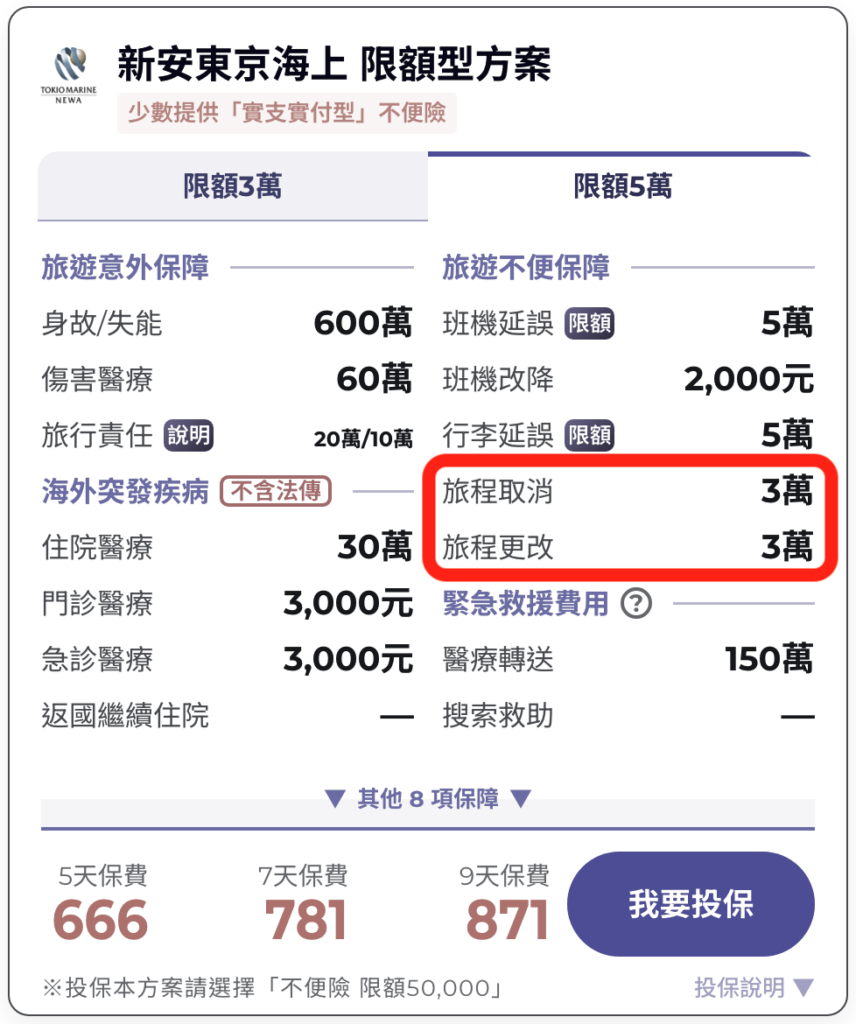This screenshot has width=856, height=1024.
Task: Open the question mark help for 緊急救援費用
Action: (636, 604)
